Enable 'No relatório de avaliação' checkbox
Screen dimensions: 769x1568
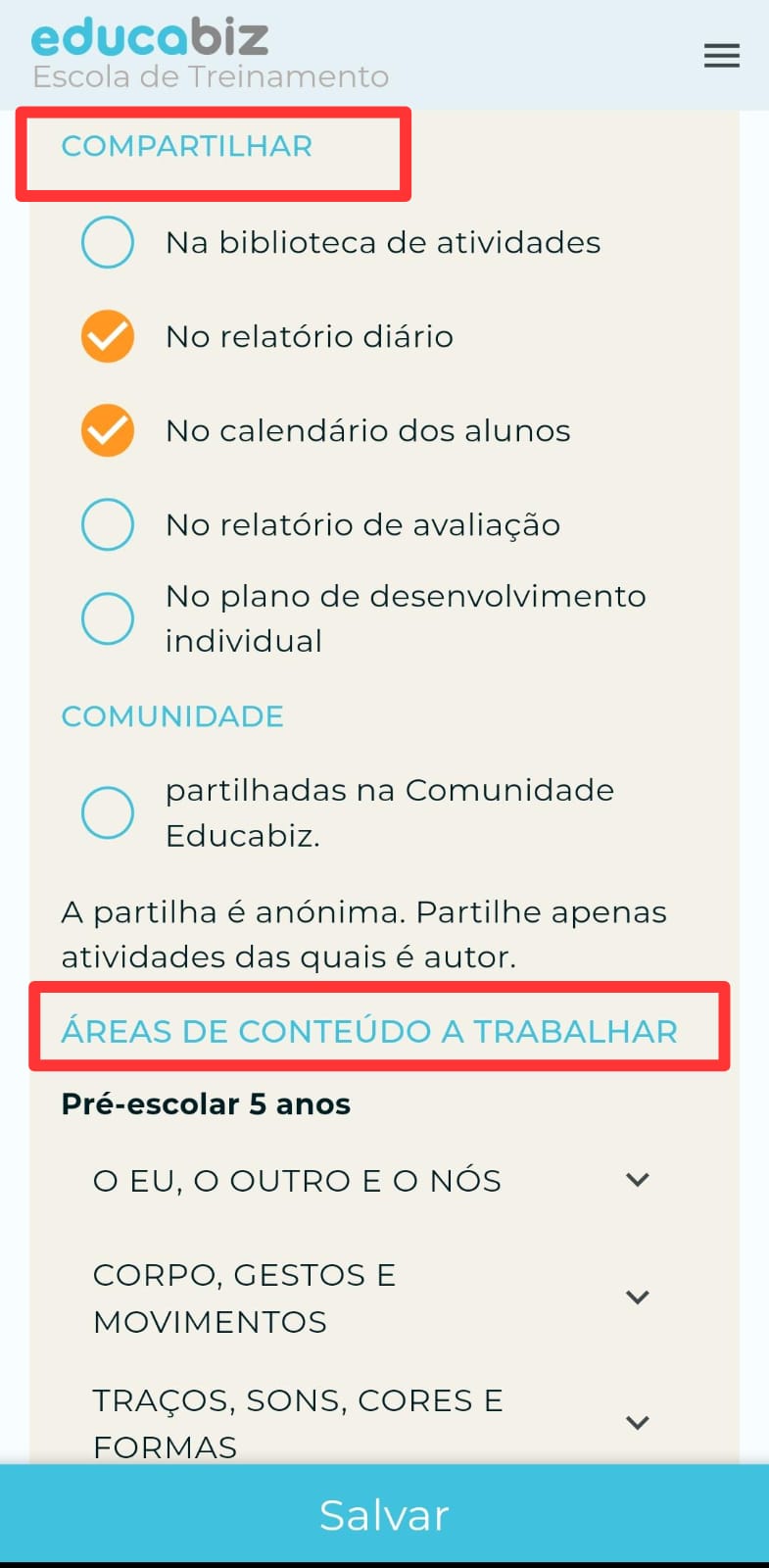point(108,524)
